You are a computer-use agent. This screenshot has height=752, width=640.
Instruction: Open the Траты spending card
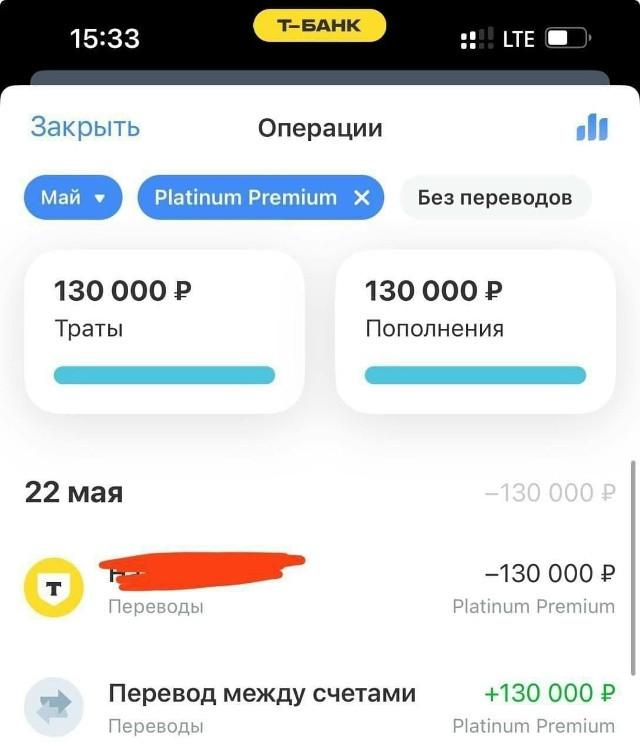(x=164, y=330)
